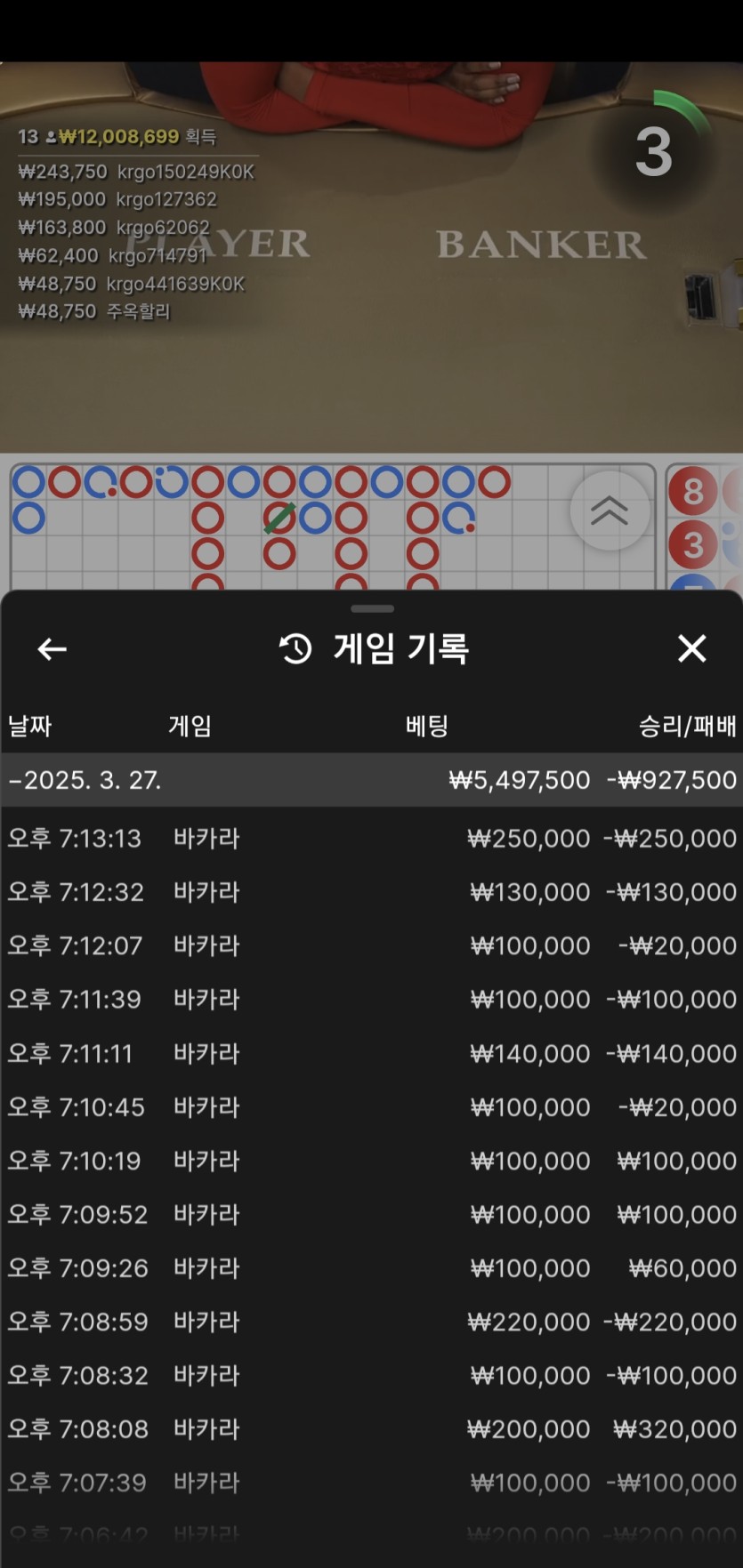The width and height of the screenshot is (743, 1568).
Task: View the 오후 7:10:45 round details
Action: coord(372,1106)
